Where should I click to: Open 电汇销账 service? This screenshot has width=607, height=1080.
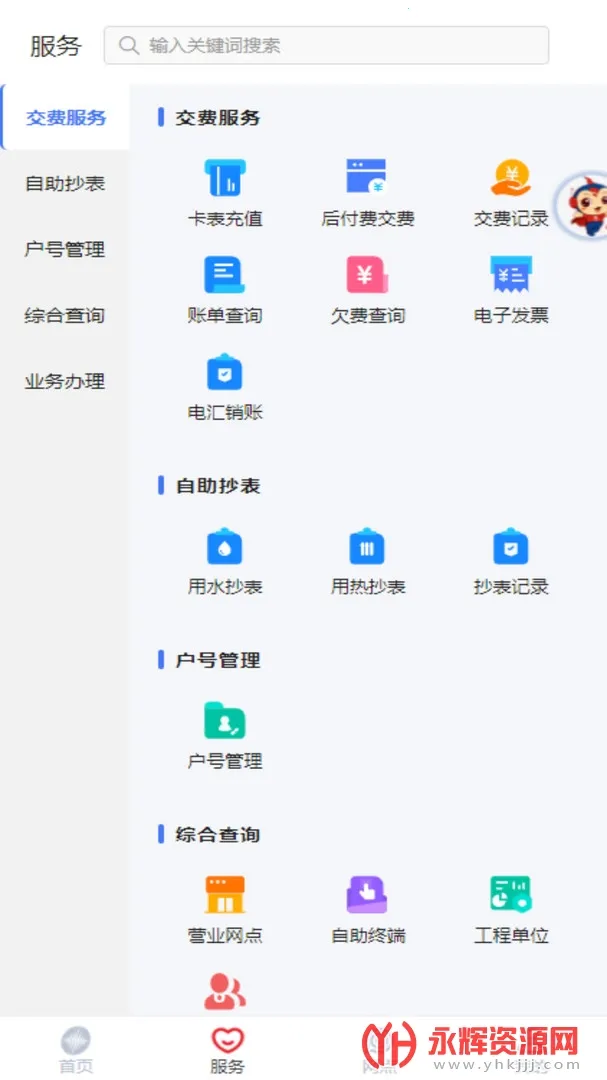225,386
